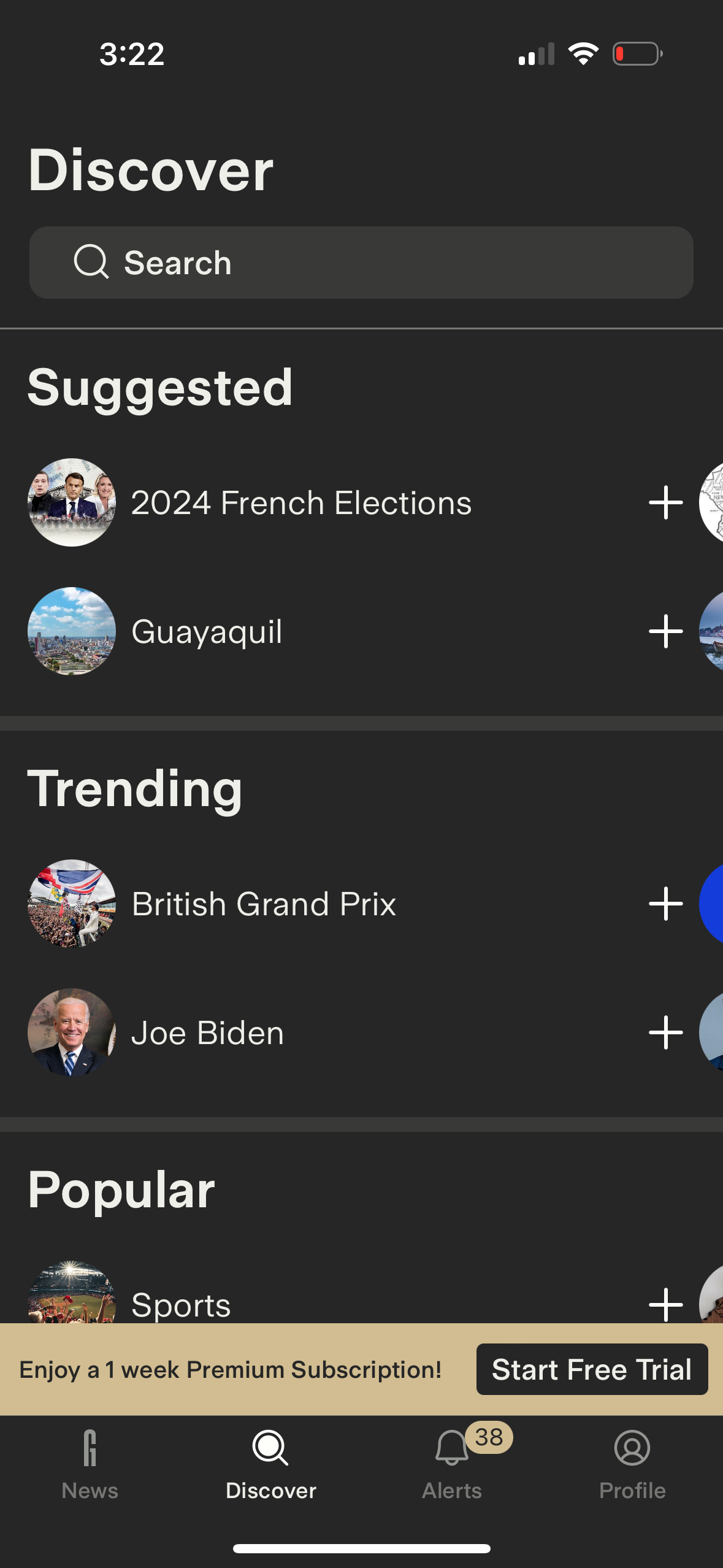Add Sports to your followed topics
723x1568 pixels.
[x=666, y=1304]
